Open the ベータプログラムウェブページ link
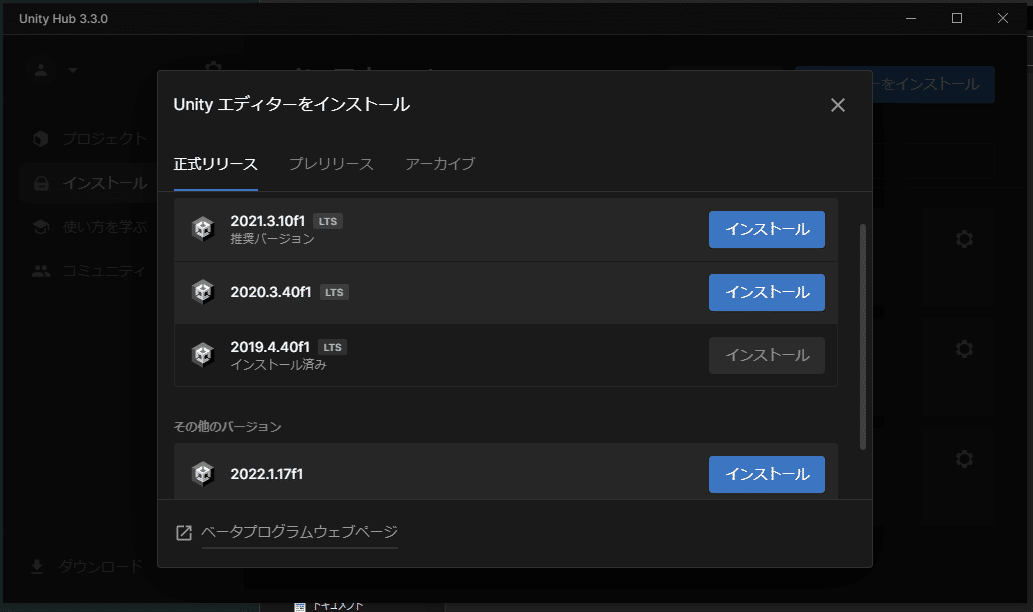The height and width of the screenshot is (612, 1033). 299,532
